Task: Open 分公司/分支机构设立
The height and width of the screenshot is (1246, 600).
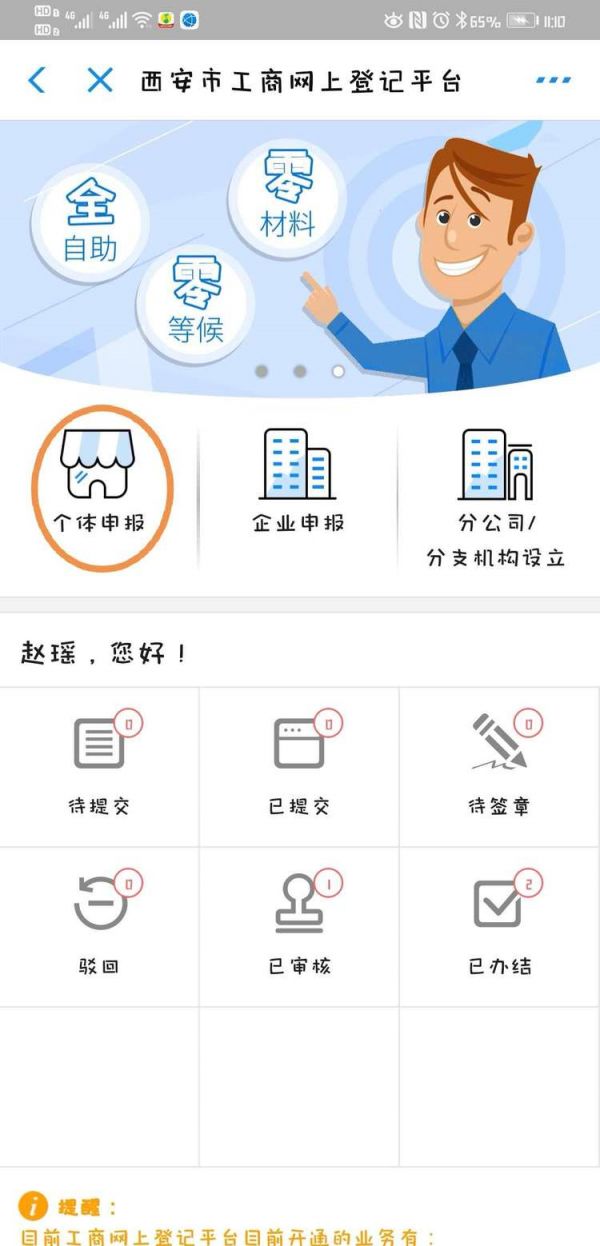Action: point(496,497)
